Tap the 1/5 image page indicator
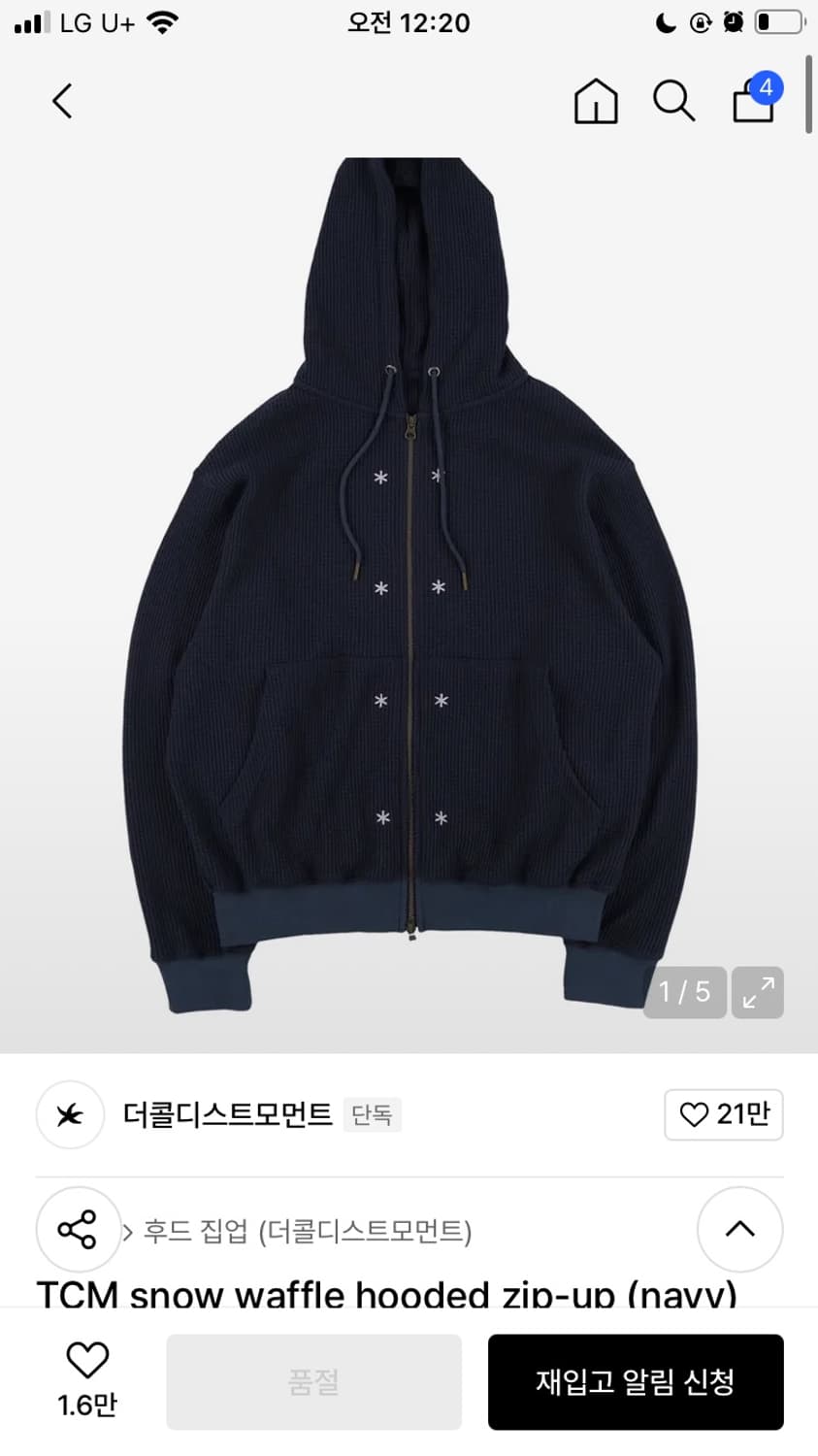 pos(684,992)
